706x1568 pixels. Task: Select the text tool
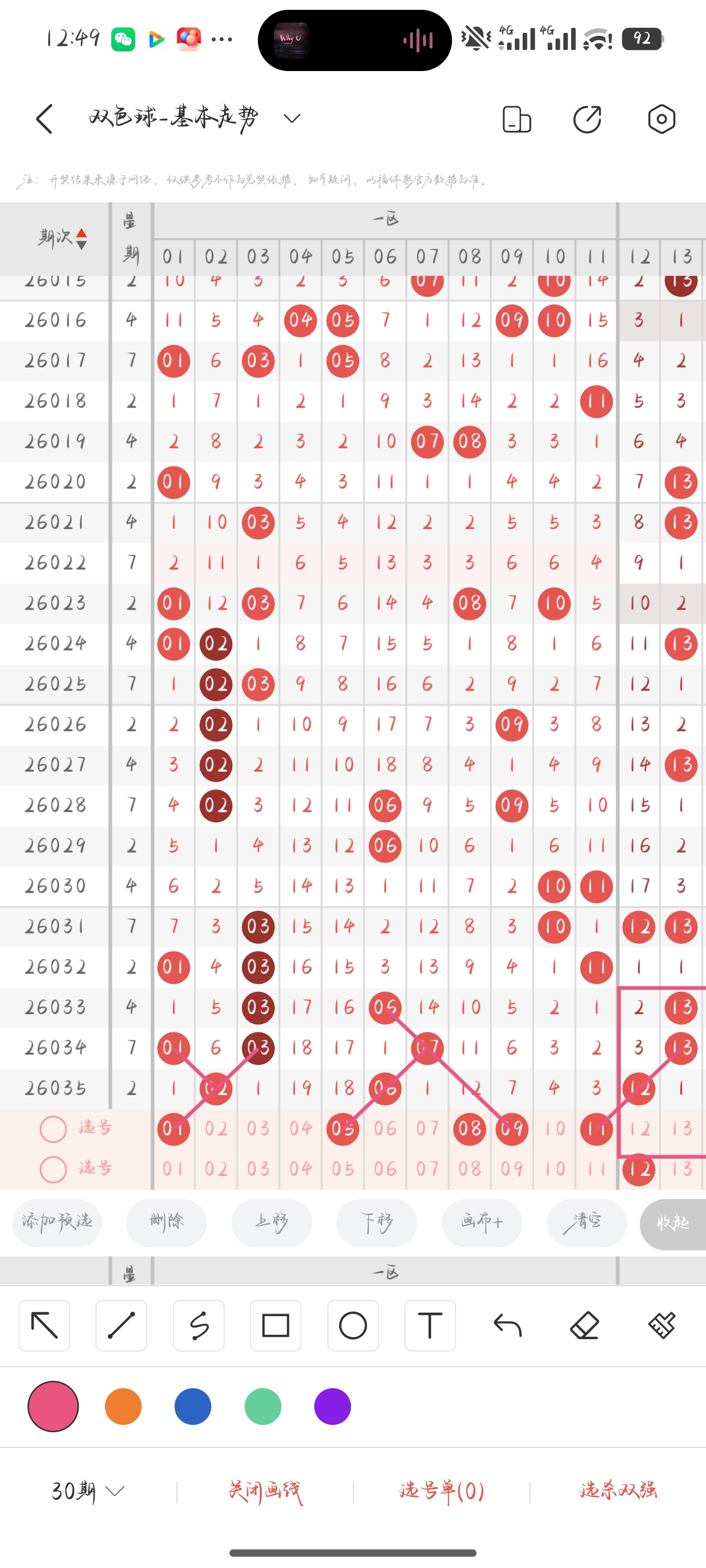[430, 1325]
